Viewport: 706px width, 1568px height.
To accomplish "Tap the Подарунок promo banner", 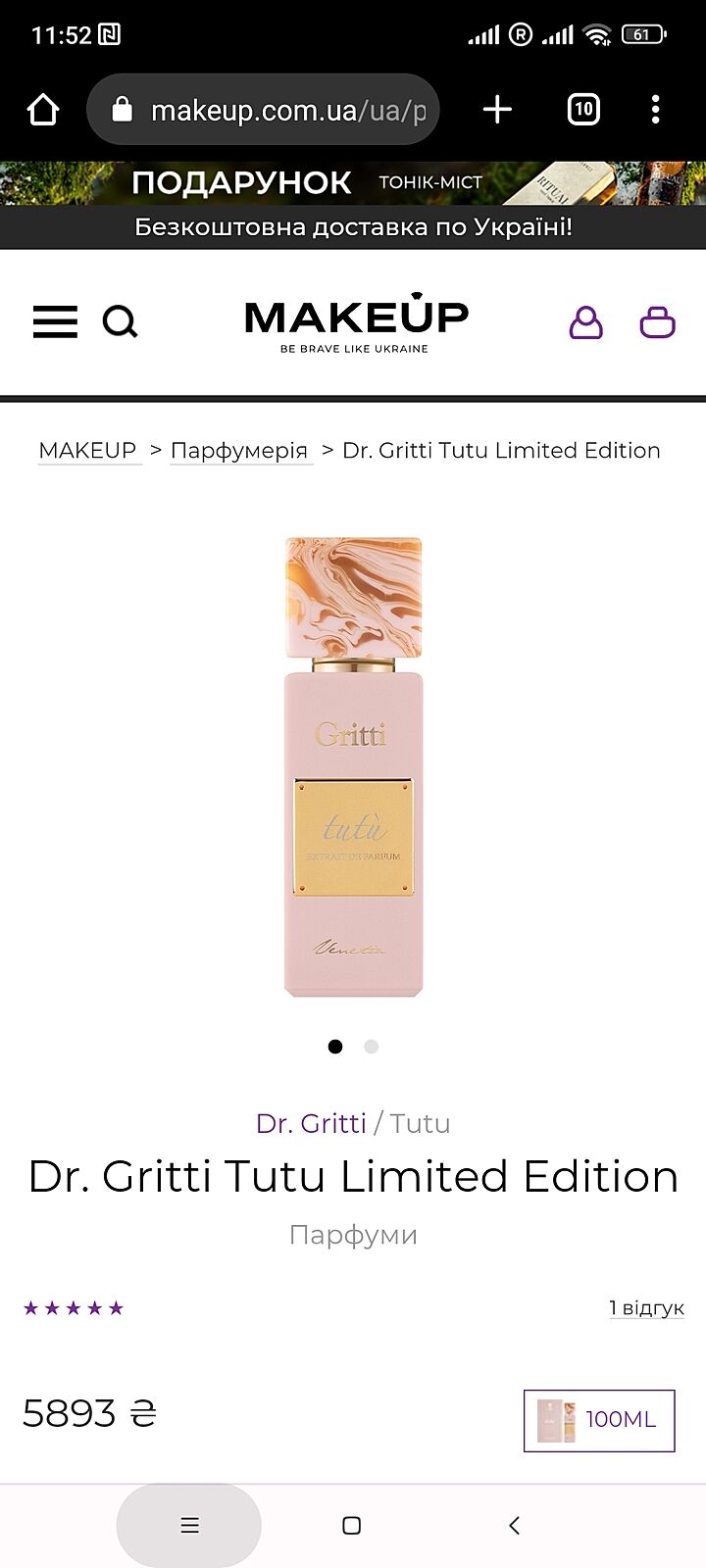I will (353, 183).
